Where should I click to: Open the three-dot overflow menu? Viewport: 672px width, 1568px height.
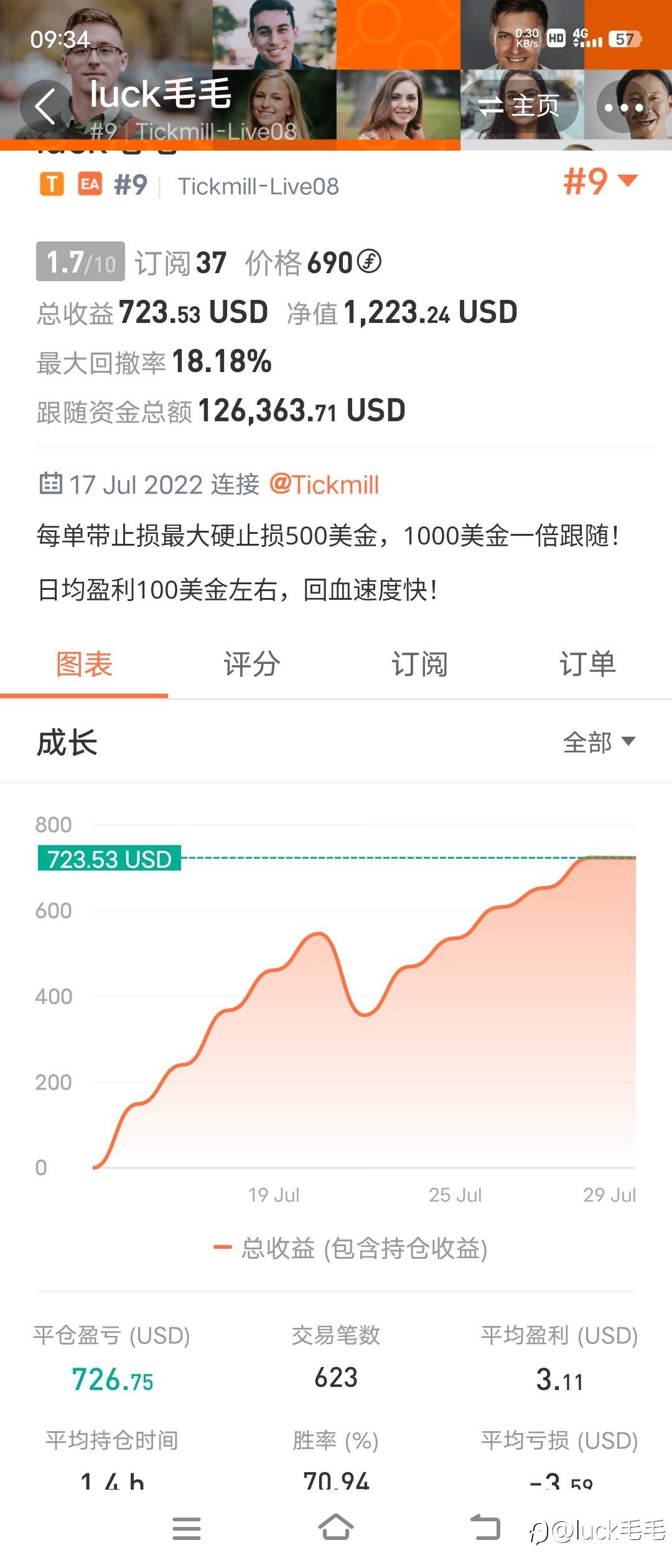point(623,107)
